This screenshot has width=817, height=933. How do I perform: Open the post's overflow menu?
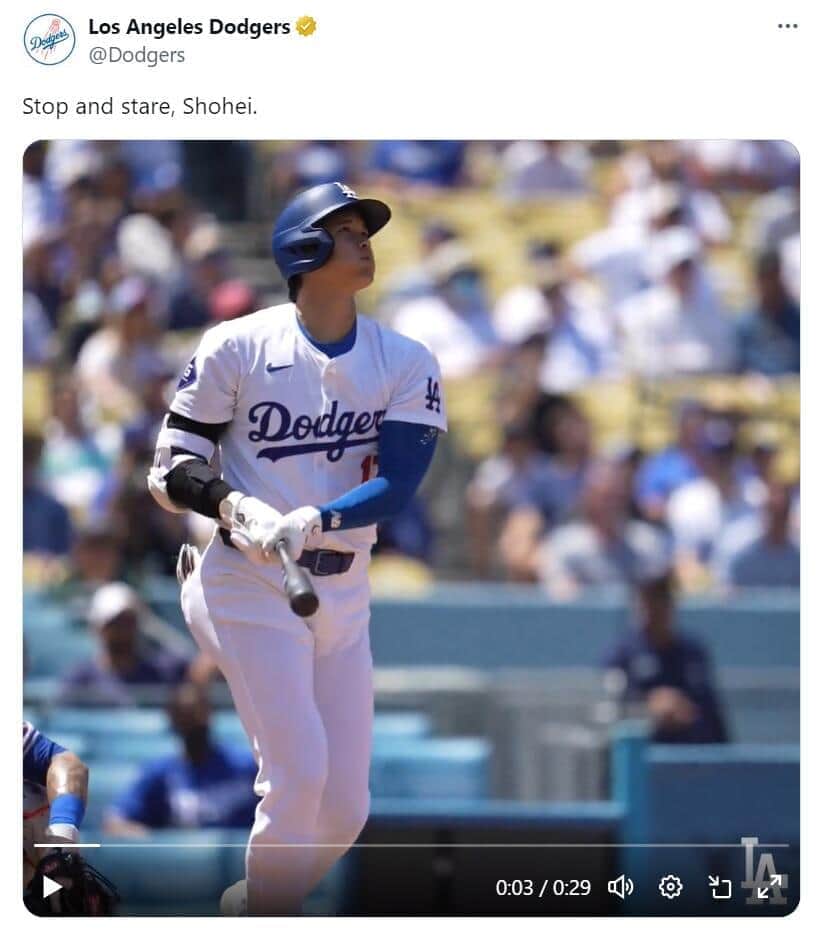pos(787,26)
